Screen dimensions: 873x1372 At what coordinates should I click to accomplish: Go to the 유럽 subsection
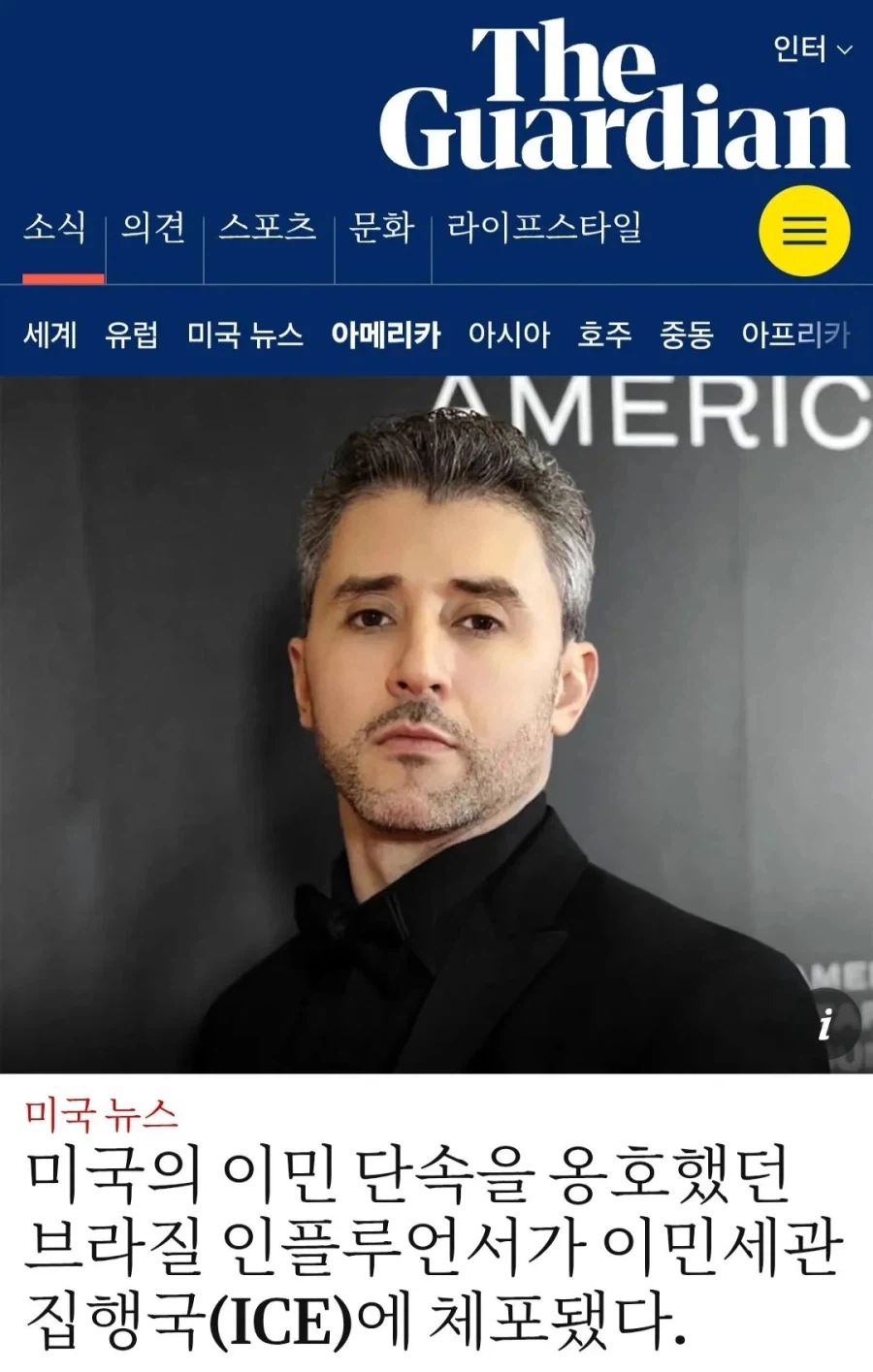132,335
